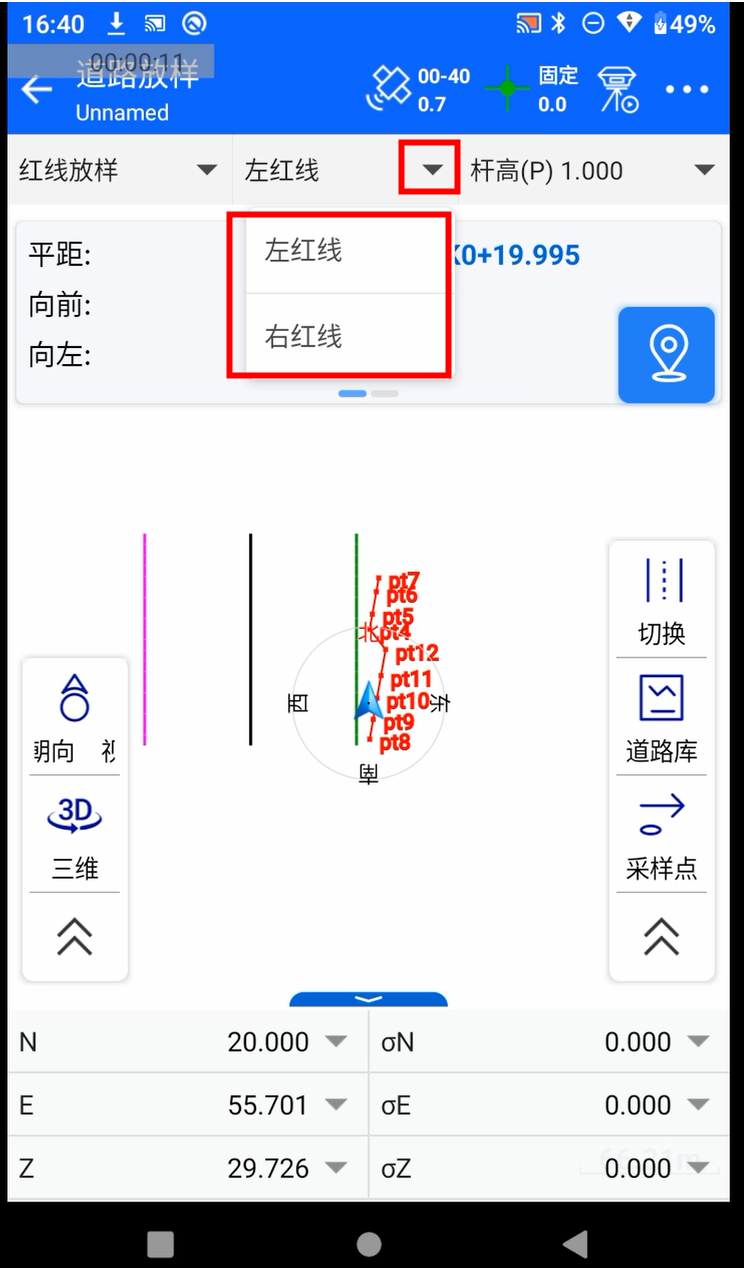
Task: Collapse the bottom coordinate panel handle
Action: pyautogui.click(x=368, y=999)
